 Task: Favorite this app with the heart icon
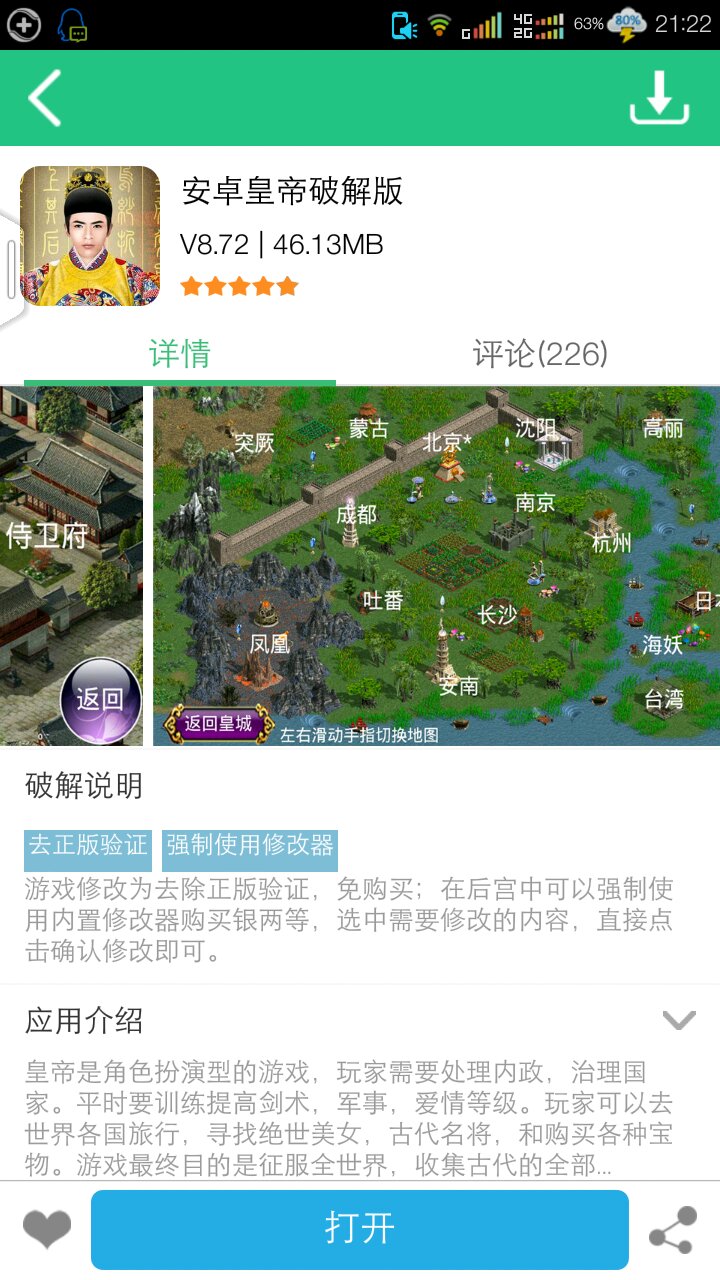pos(47,1229)
